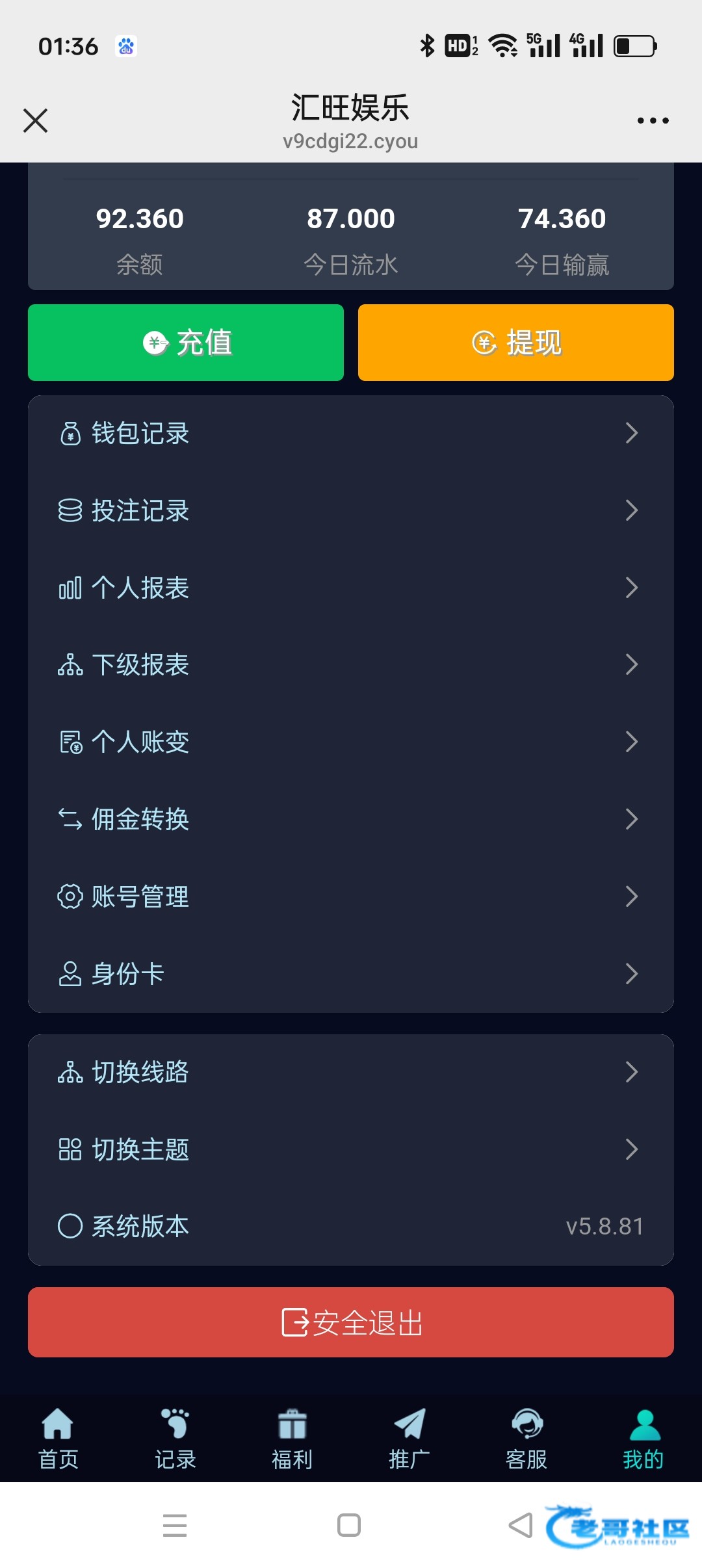Screen dimensions: 702x1568
Task: Select 切换主题 option
Action: pos(350,1149)
